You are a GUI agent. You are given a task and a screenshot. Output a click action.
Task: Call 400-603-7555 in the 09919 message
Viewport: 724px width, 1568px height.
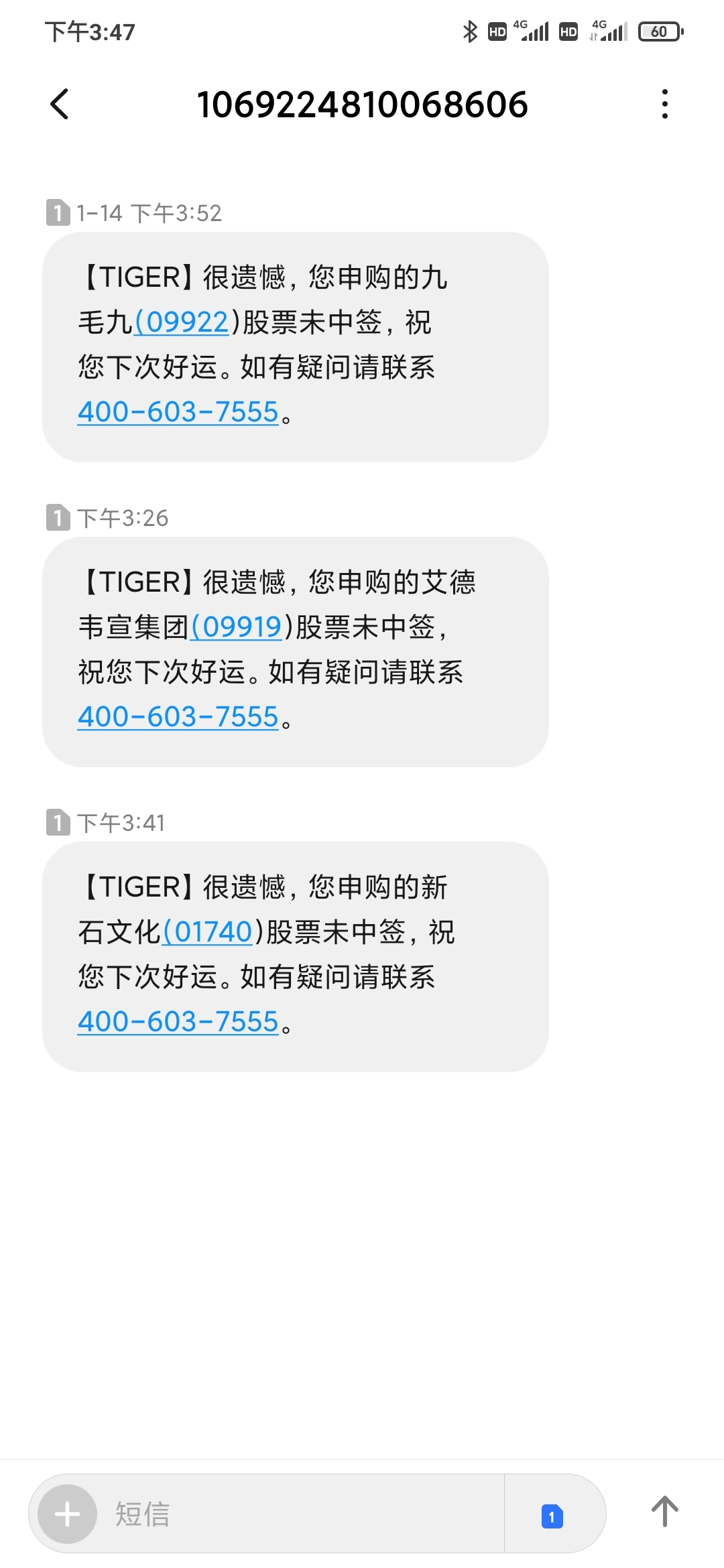[x=178, y=717]
